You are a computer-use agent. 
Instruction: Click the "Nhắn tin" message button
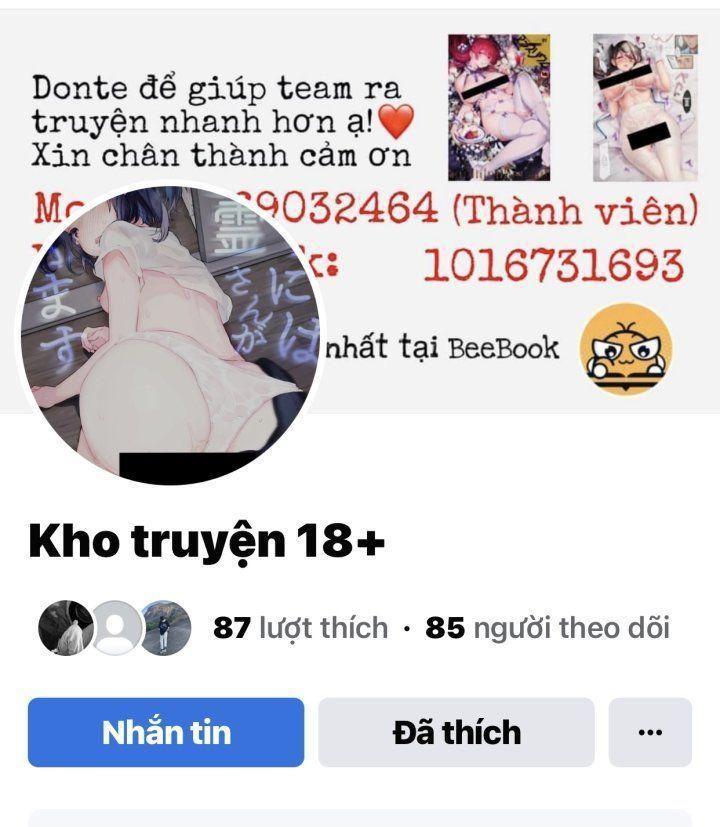163,732
